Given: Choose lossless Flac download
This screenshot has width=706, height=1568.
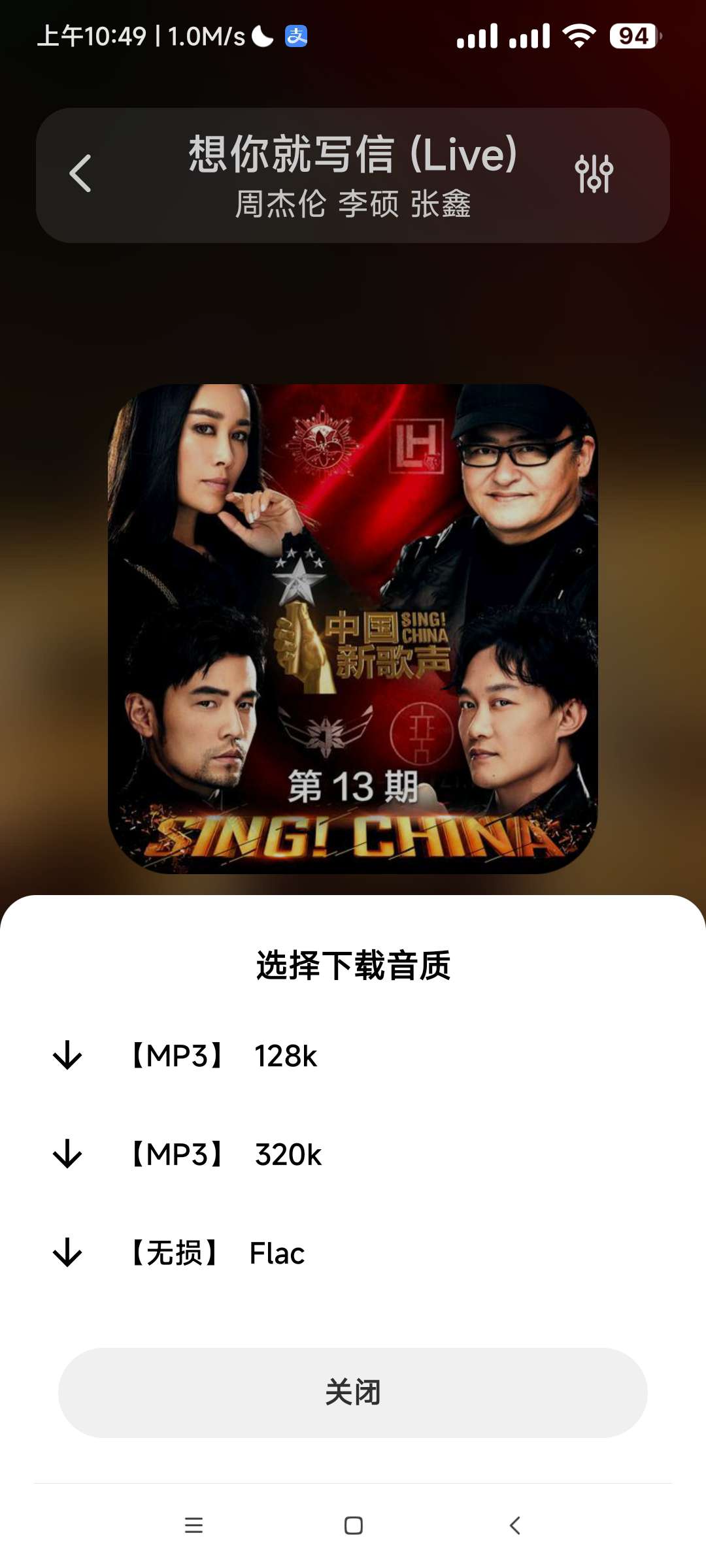Looking at the screenshot, I should pyautogui.click(x=217, y=1253).
